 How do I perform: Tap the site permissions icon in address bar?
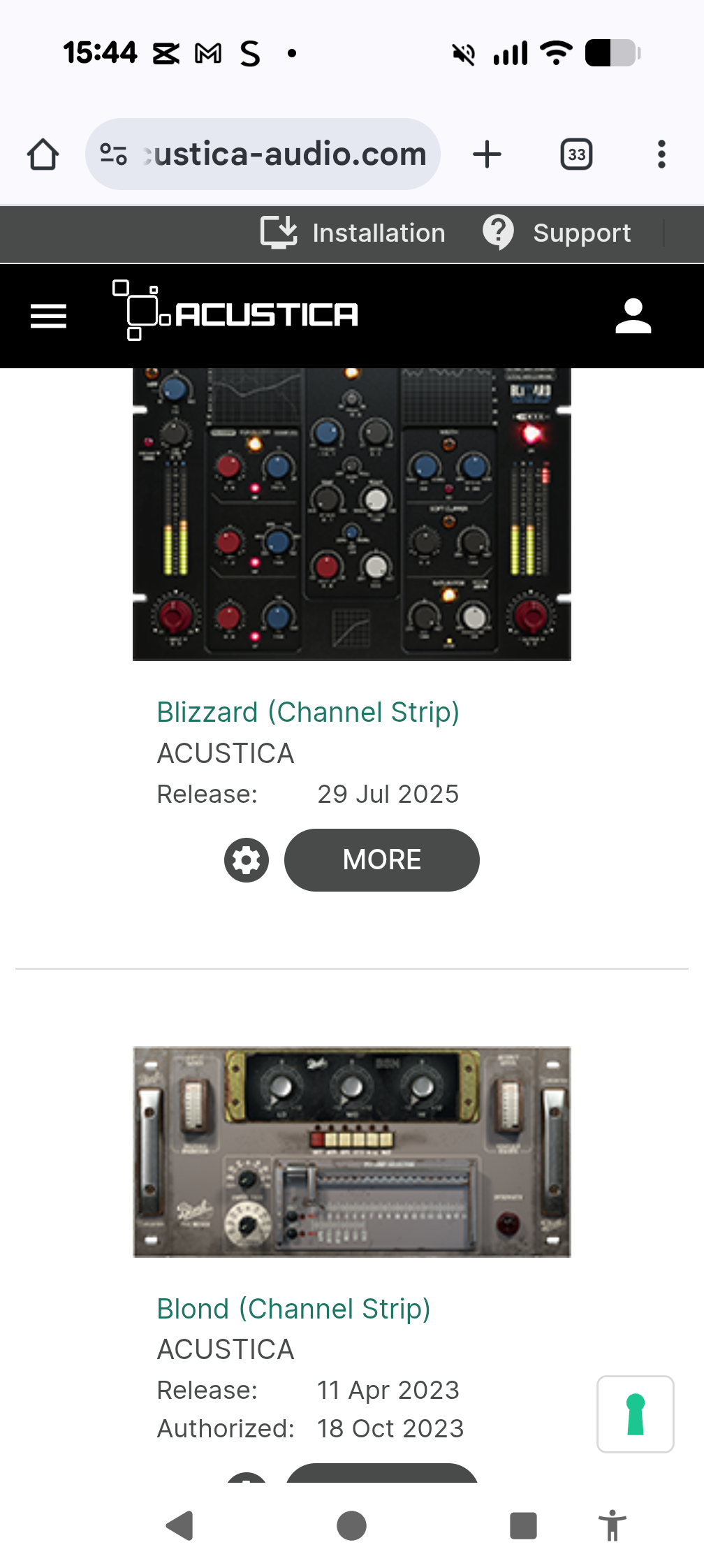[x=112, y=153]
